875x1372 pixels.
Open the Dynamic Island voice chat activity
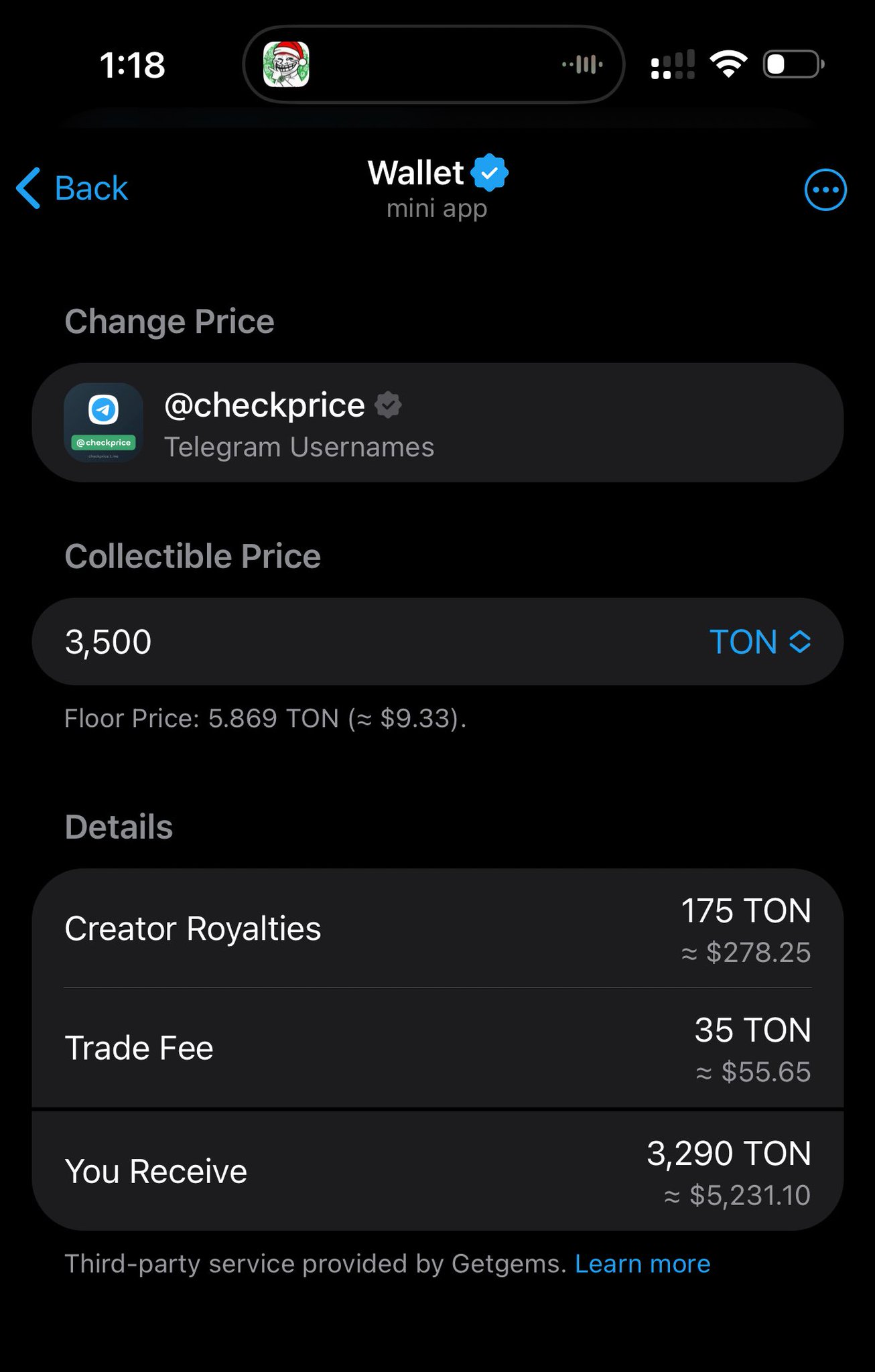[x=433, y=64]
